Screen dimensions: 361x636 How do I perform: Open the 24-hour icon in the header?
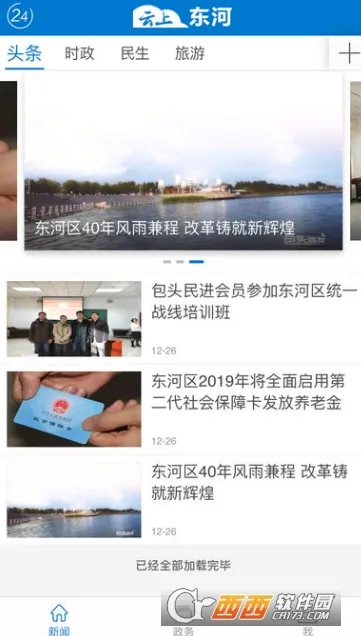point(20,16)
